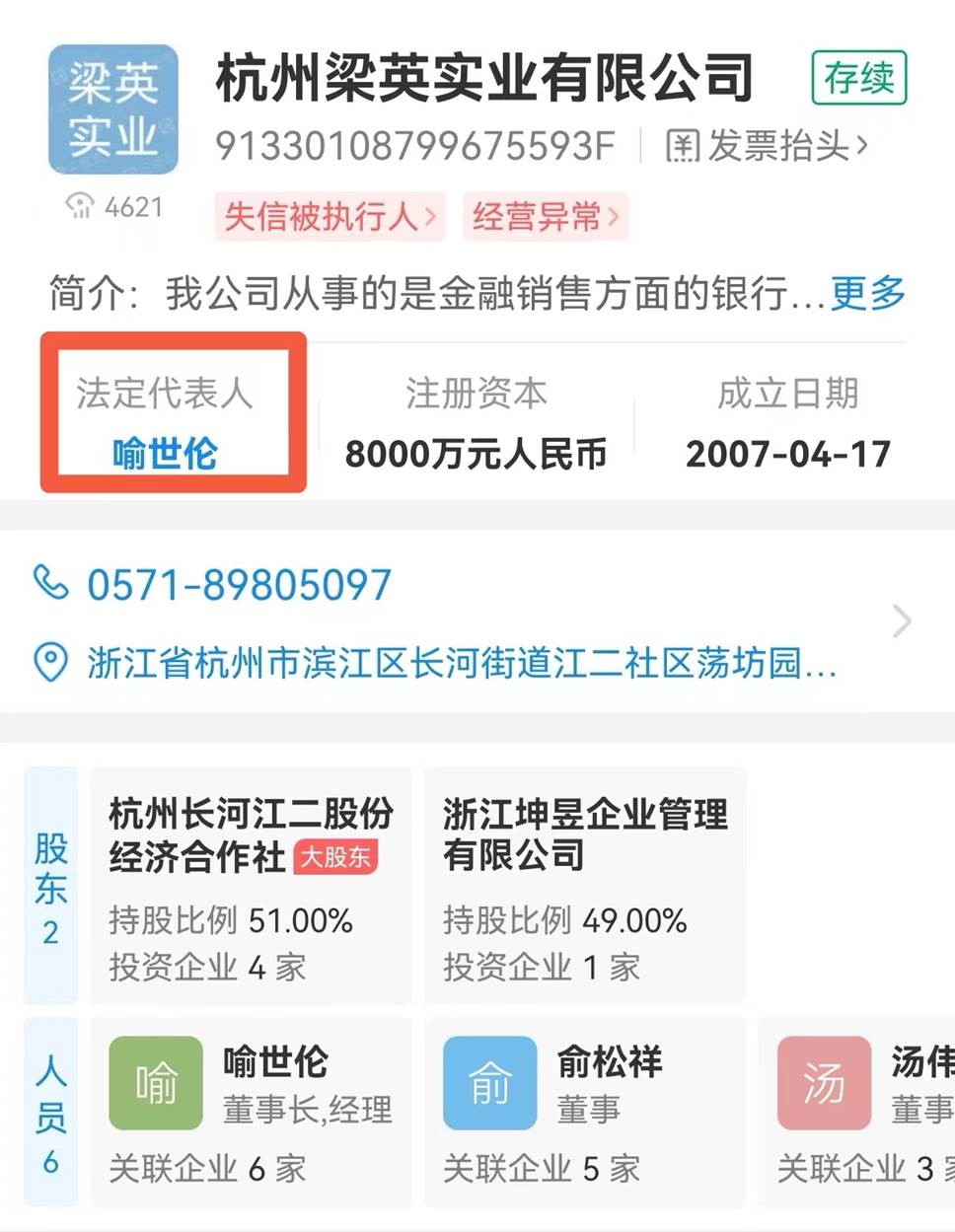Open the 人员 6 personnel section
The width and height of the screenshot is (955, 1232).
point(50,1111)
